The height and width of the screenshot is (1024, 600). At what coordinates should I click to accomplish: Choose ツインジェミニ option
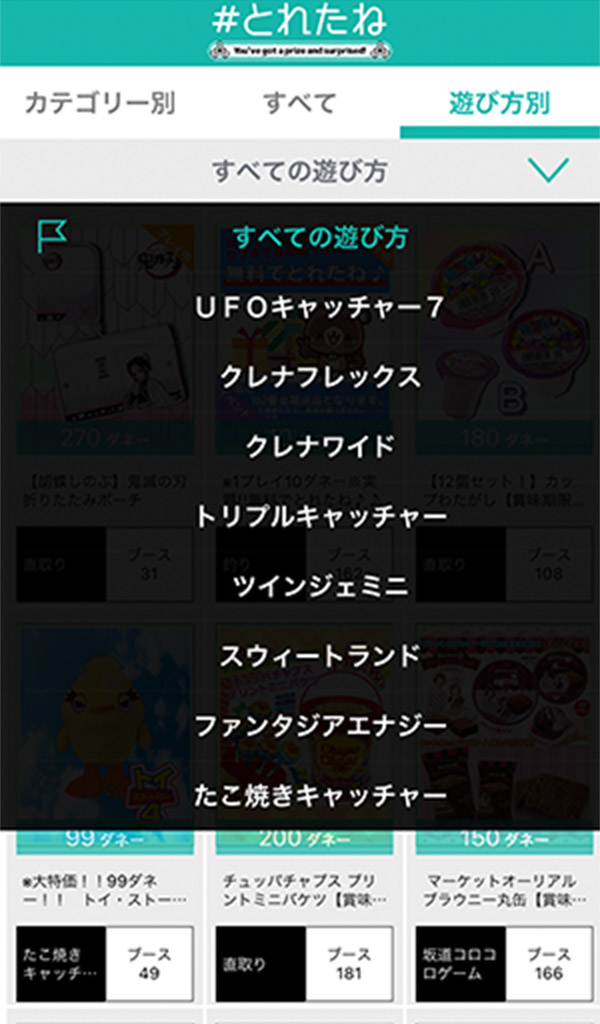tap(320, 586)
